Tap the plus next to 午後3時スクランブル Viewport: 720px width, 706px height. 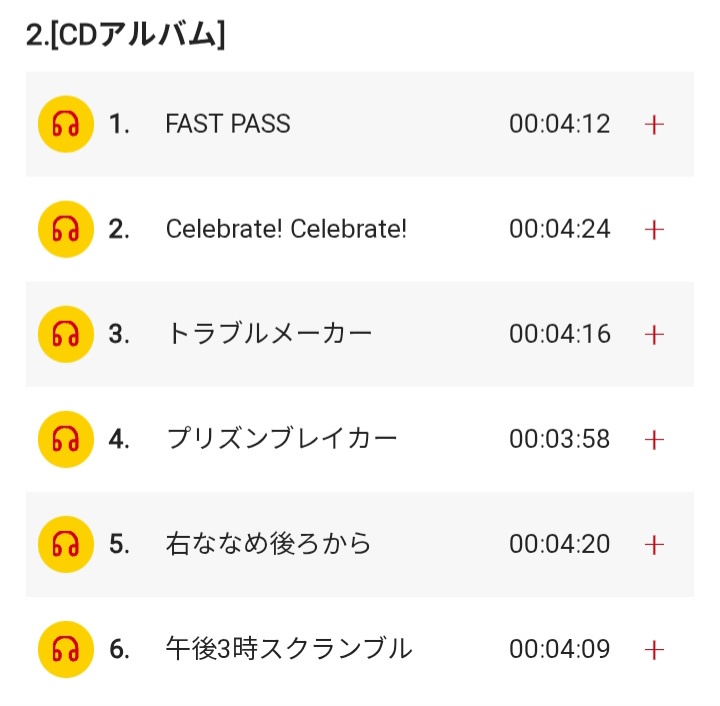tap(654, 649)
